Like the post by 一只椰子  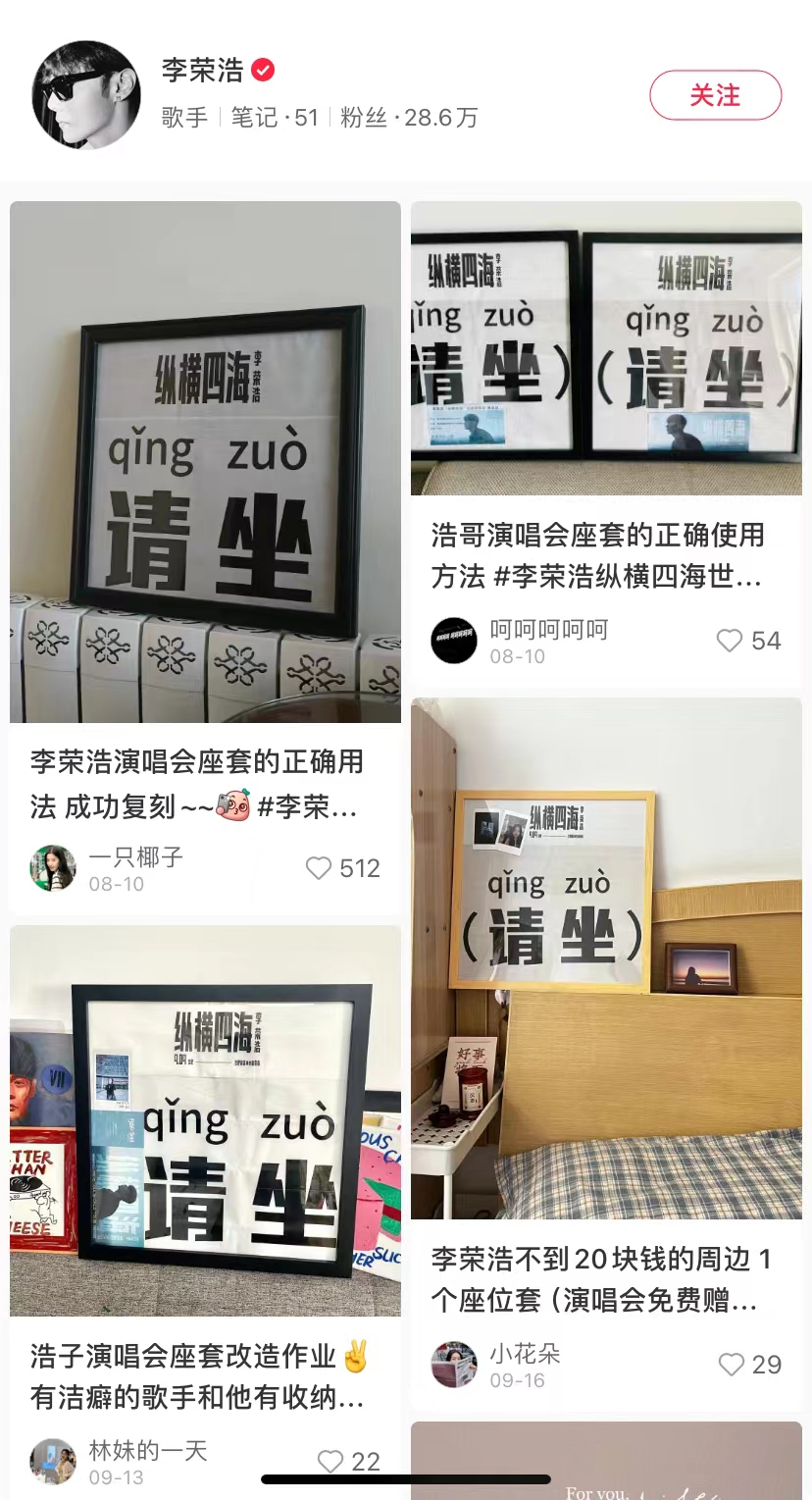point(320,868)
